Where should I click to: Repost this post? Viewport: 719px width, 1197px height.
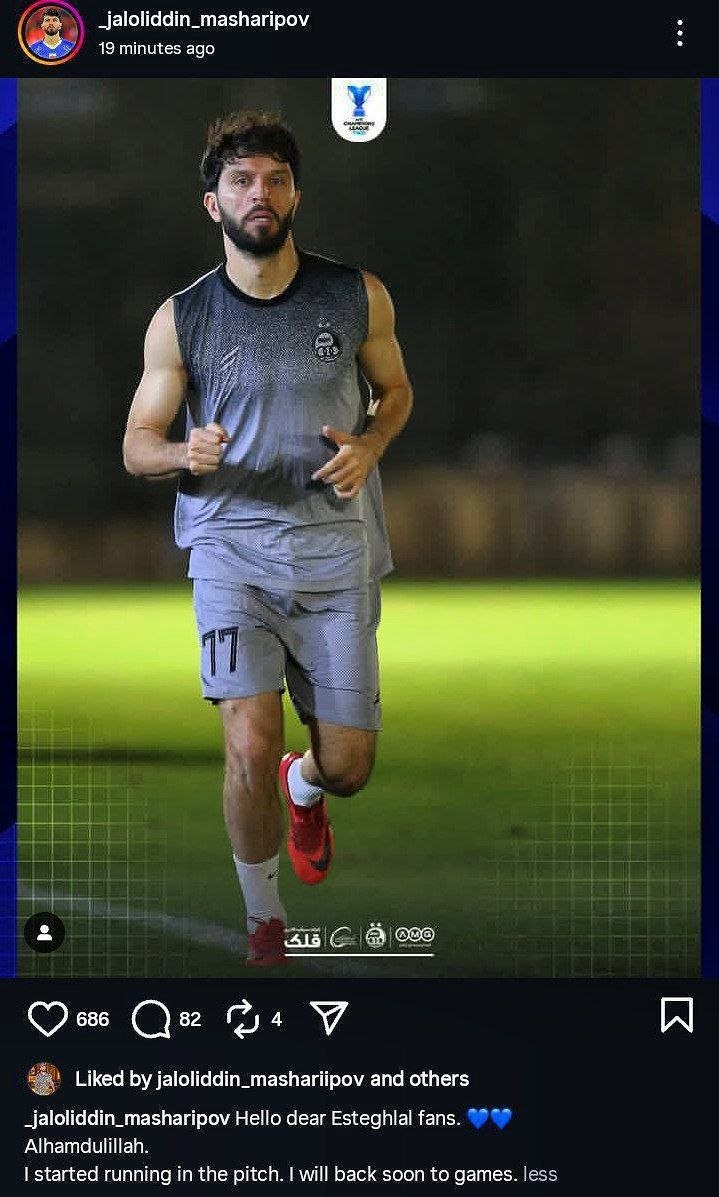[243, 1019]
